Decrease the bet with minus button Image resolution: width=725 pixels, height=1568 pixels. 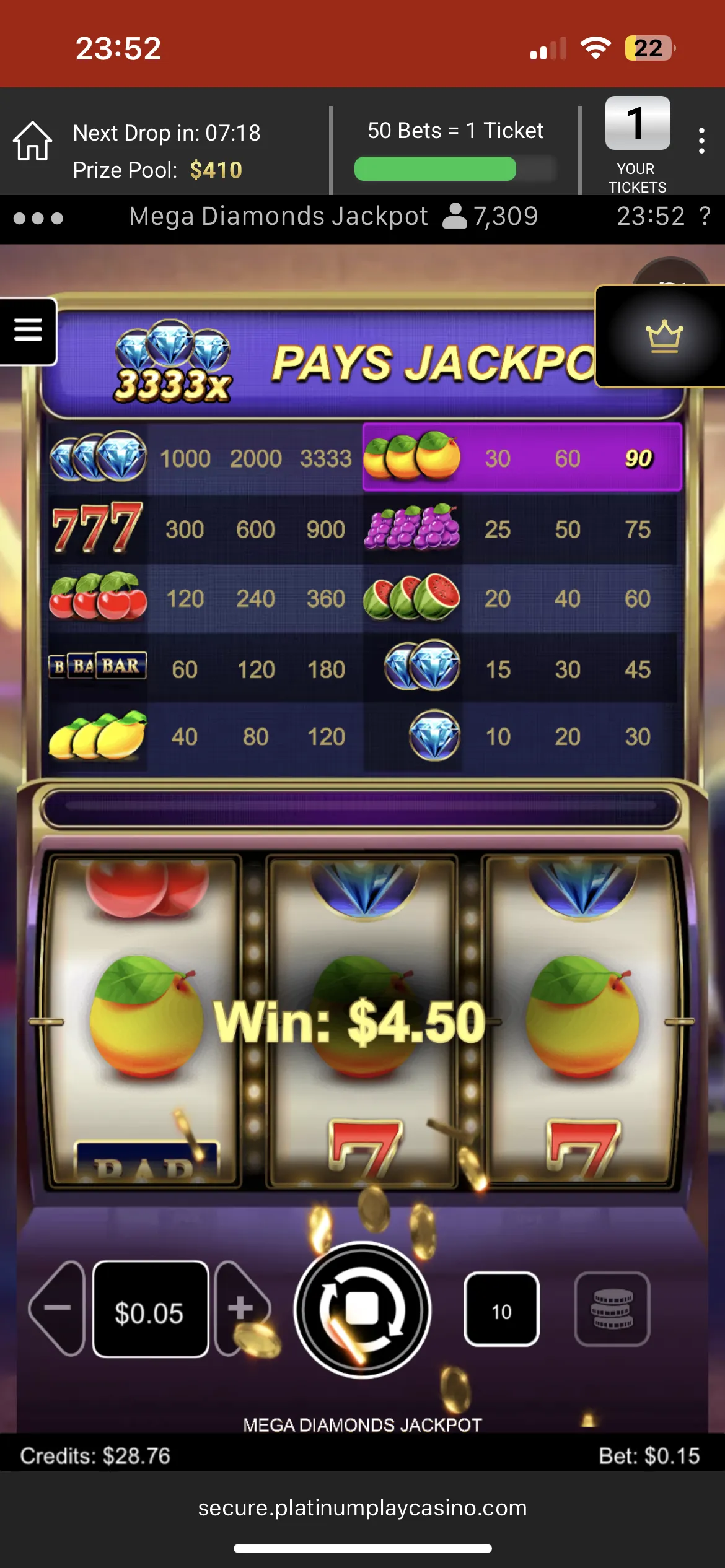click(57, 1308)
